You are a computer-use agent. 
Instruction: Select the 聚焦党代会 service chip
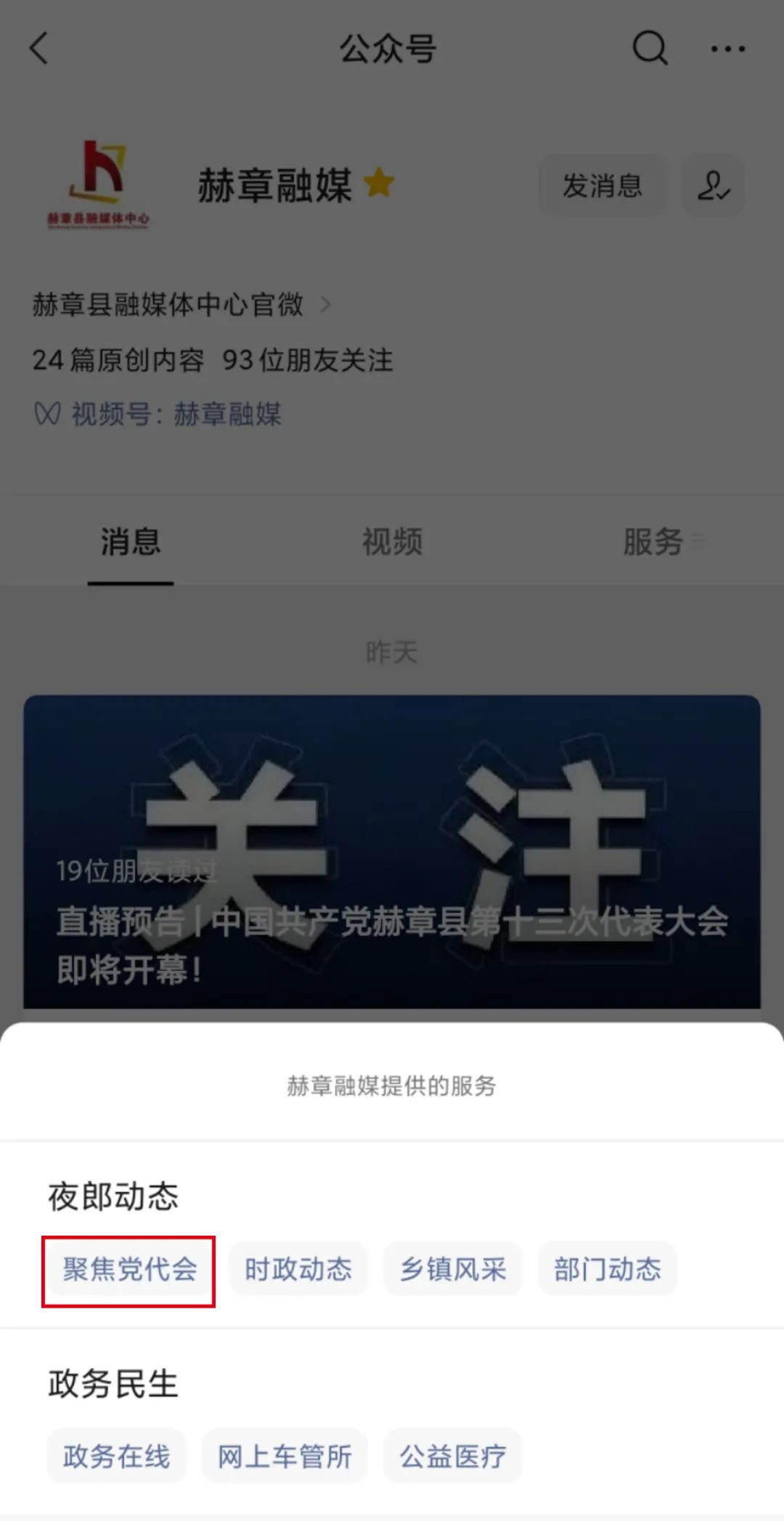point(129,1270)
